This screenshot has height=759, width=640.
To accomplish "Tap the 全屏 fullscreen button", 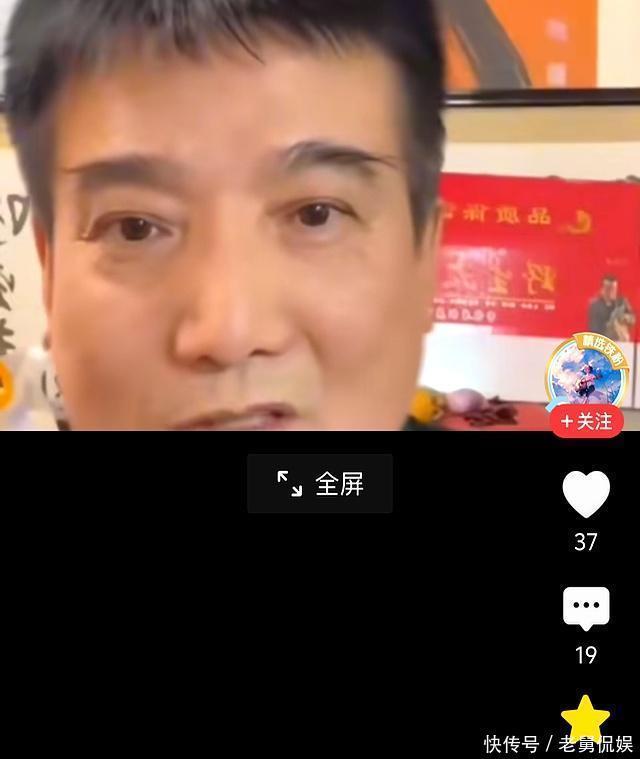I will 320,484.
